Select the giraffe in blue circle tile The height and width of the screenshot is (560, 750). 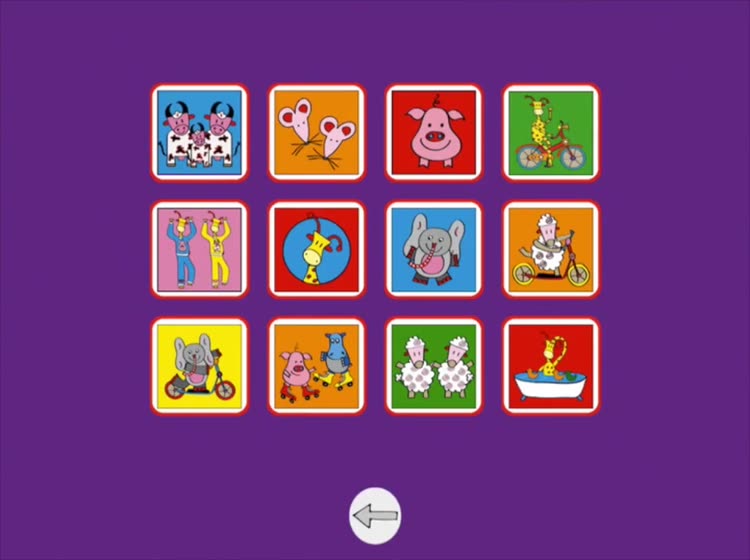tap(315, 249)
